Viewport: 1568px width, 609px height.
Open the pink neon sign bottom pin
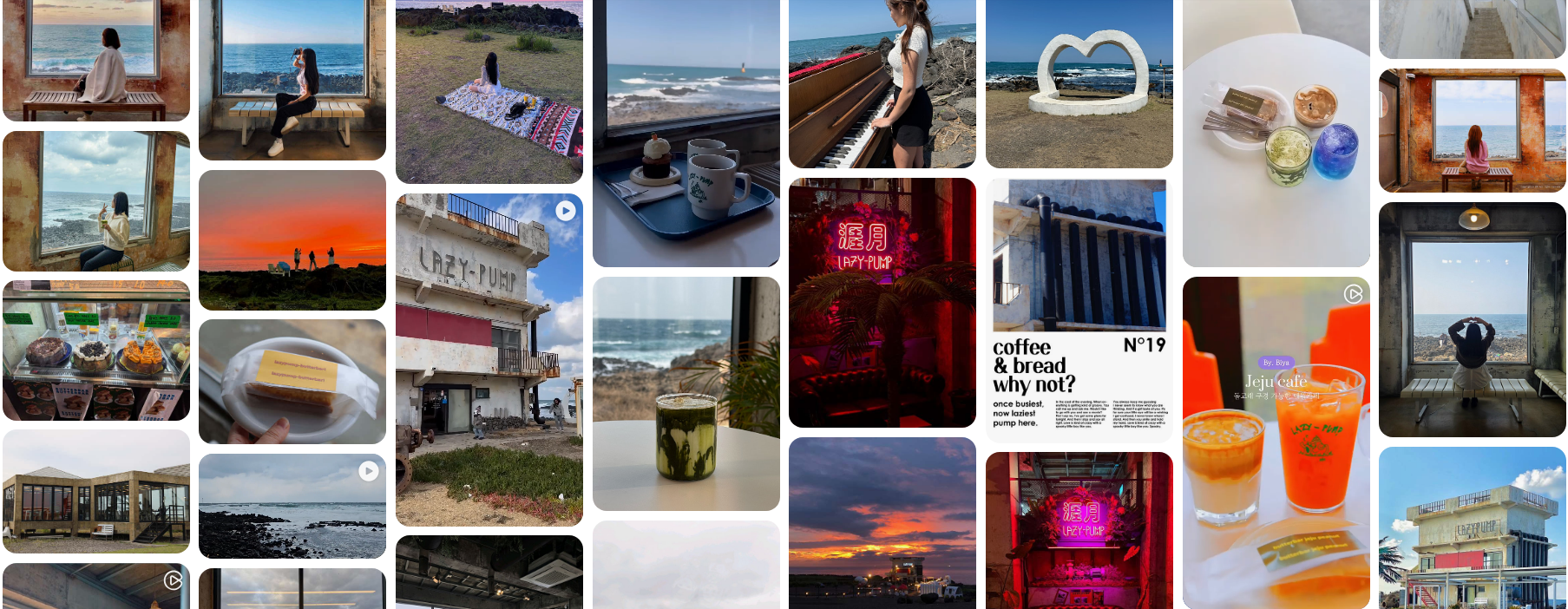pyautogui.click(x=1079, y=529)
